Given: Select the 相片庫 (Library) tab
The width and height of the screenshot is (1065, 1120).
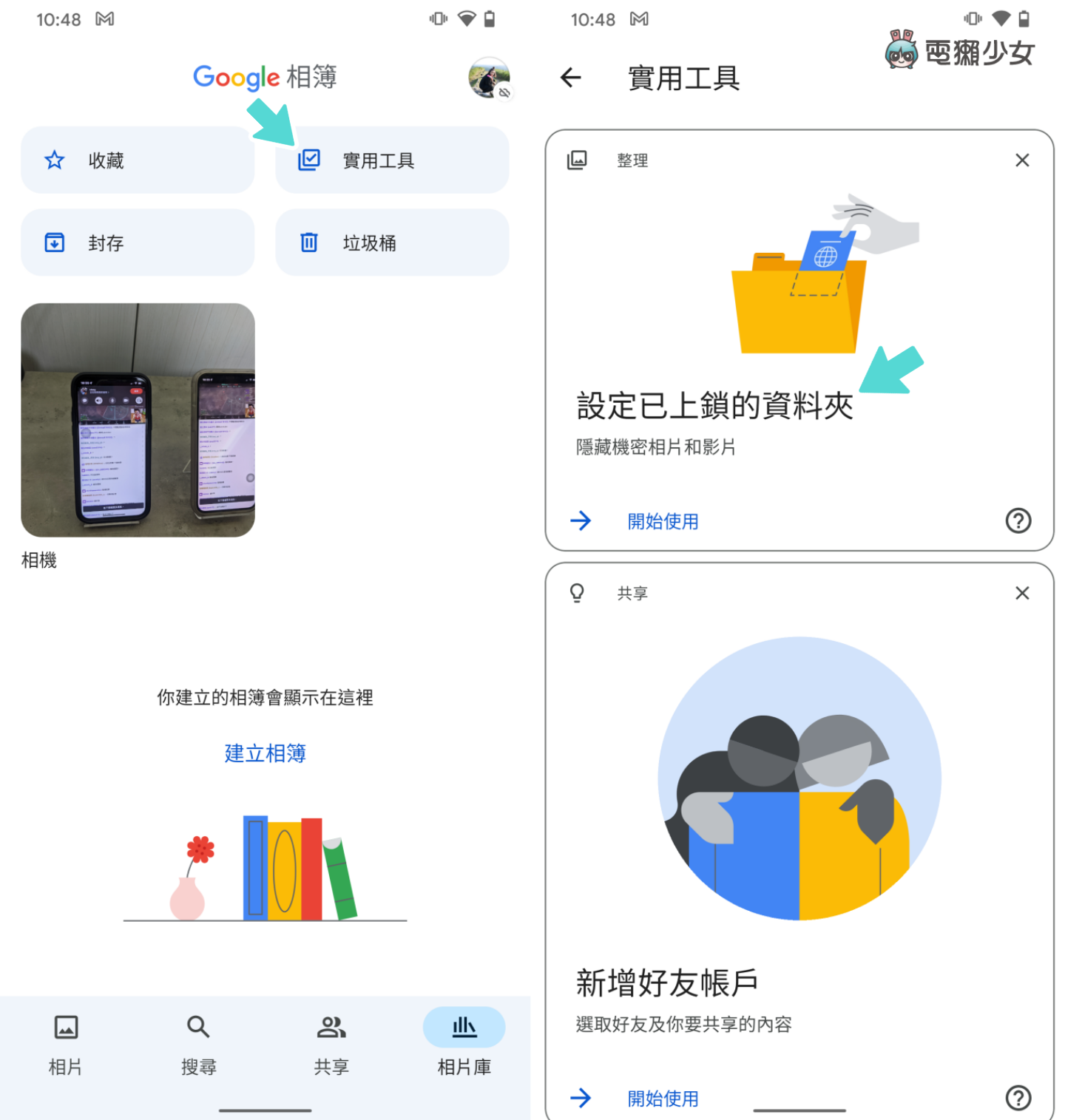Looking at the screenshot, I should point(464,1044).
